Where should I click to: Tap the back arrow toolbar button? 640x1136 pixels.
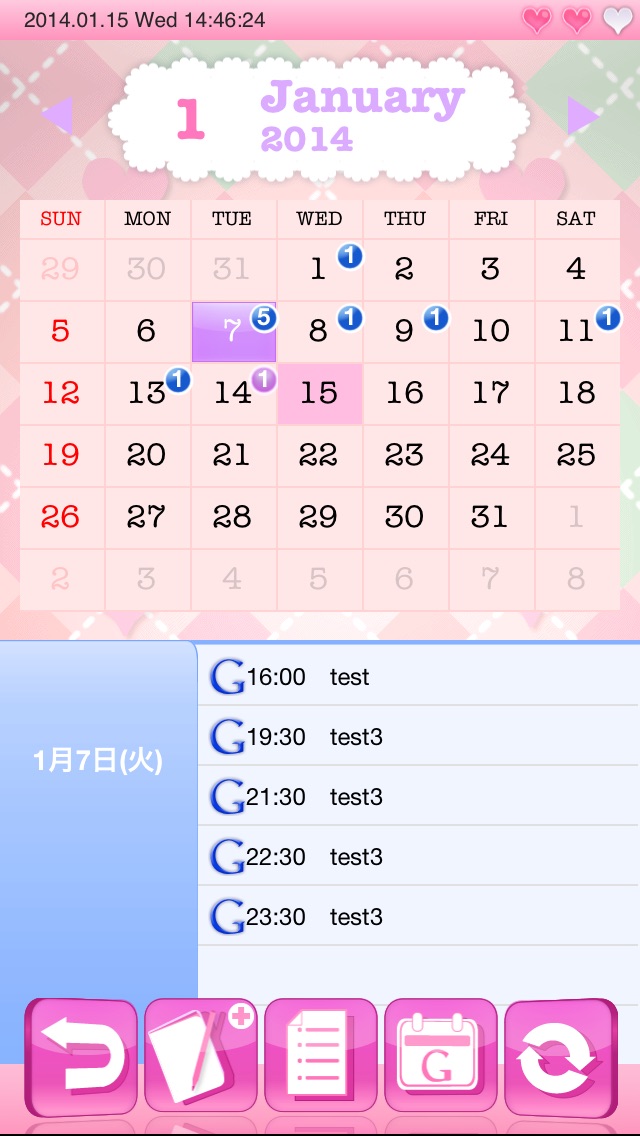[x=81, y=1058]
